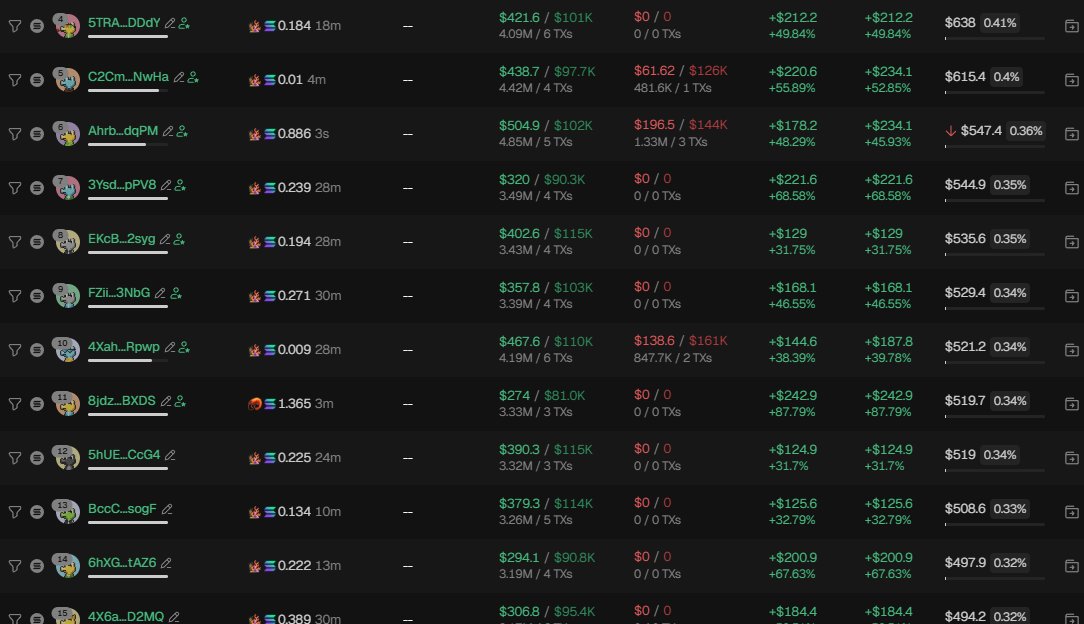Open the share icon on BccC...sogF row
Viewport: 1084px width, 624px height.
coord(1071,512)
